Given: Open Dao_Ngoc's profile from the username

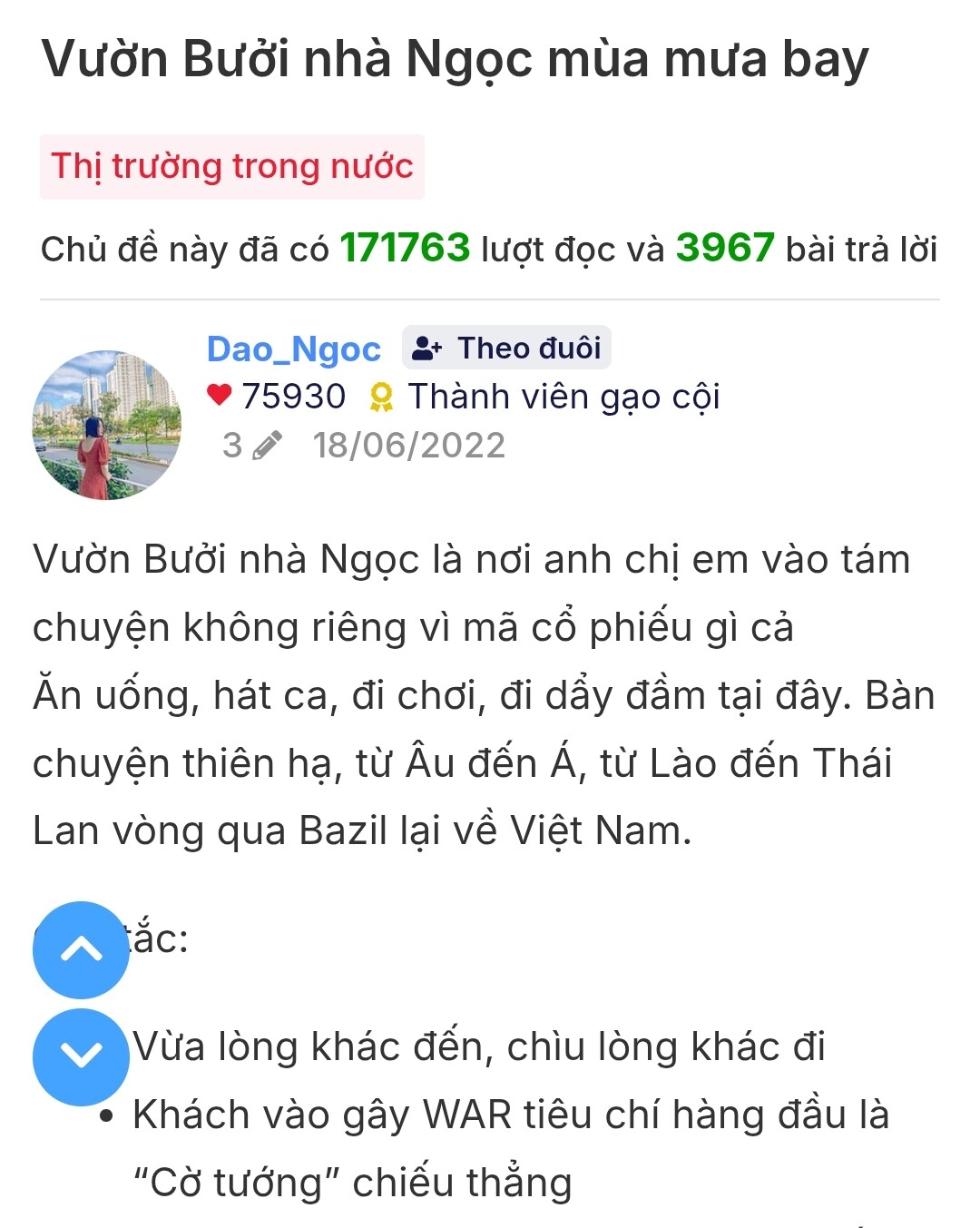Looking at the screenshot, I should pyautogui.click(x=293, y=349).
